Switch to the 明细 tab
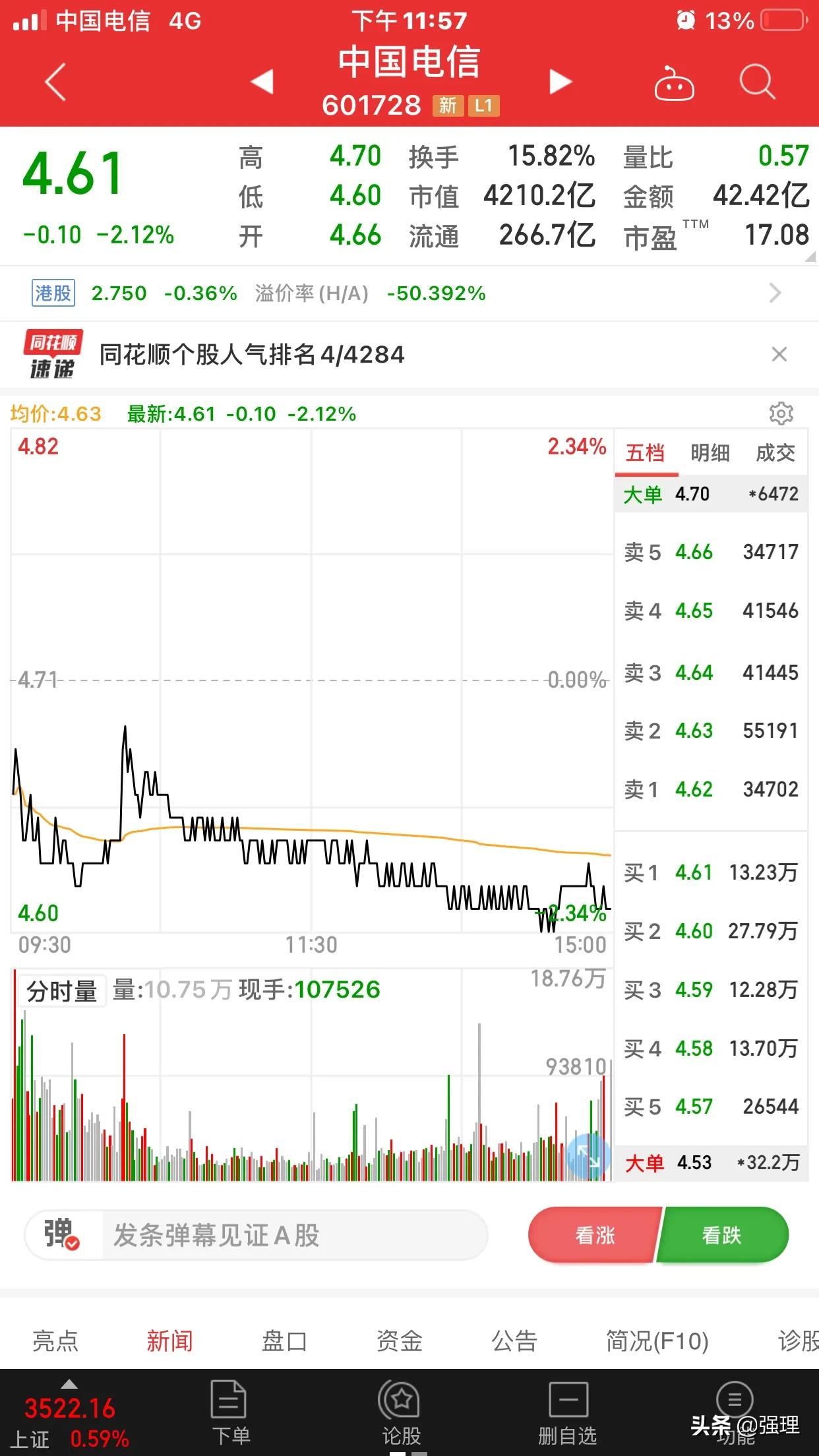 tap(710, 454)
